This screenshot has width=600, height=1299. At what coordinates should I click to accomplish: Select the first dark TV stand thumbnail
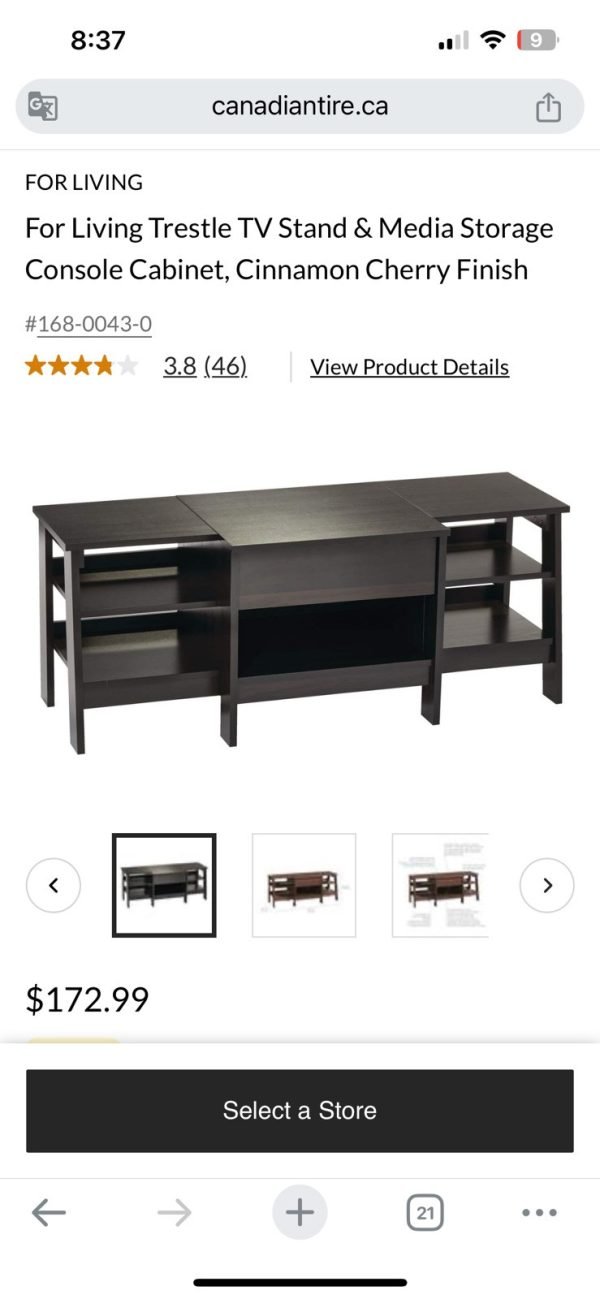164,885
